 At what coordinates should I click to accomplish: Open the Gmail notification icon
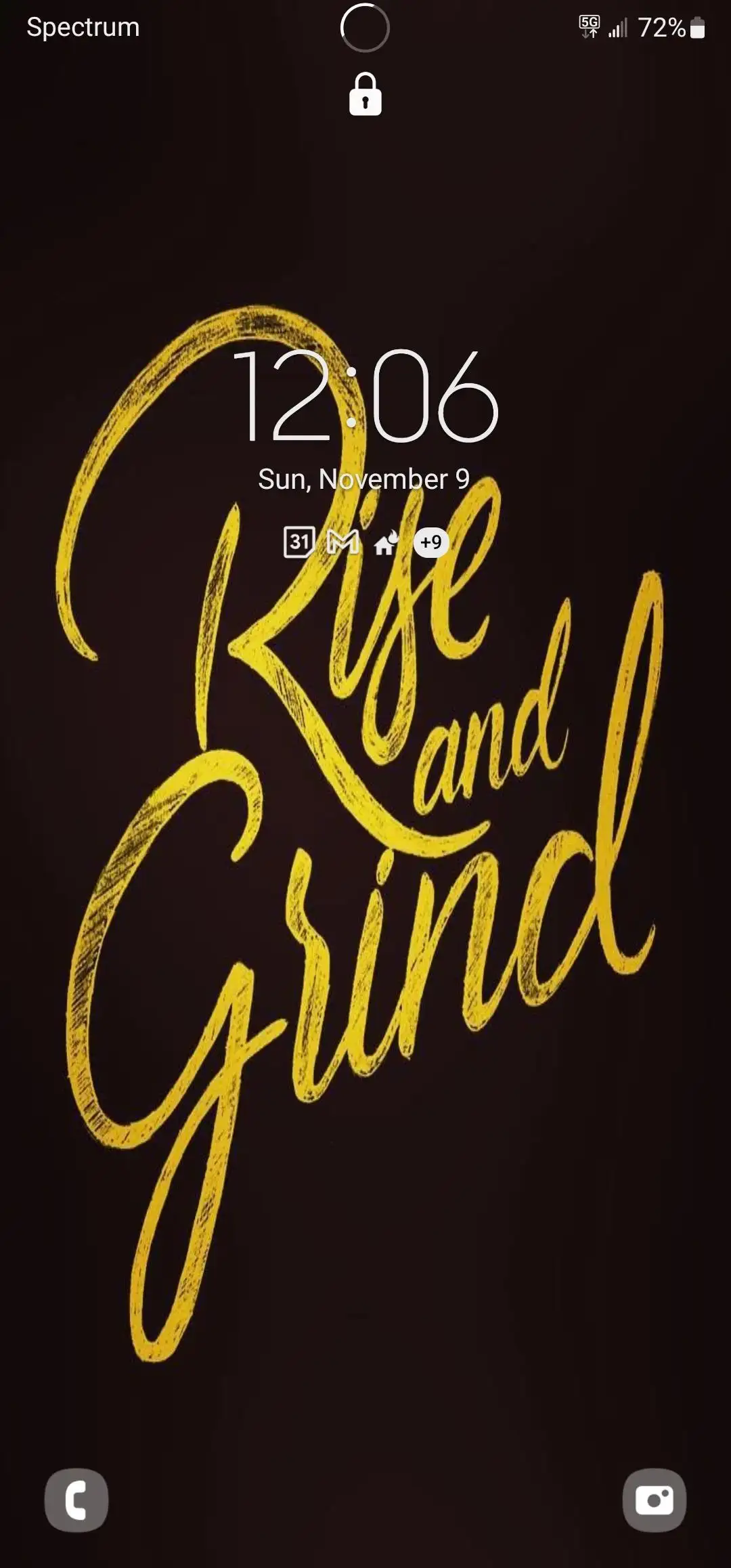(342, 542)
